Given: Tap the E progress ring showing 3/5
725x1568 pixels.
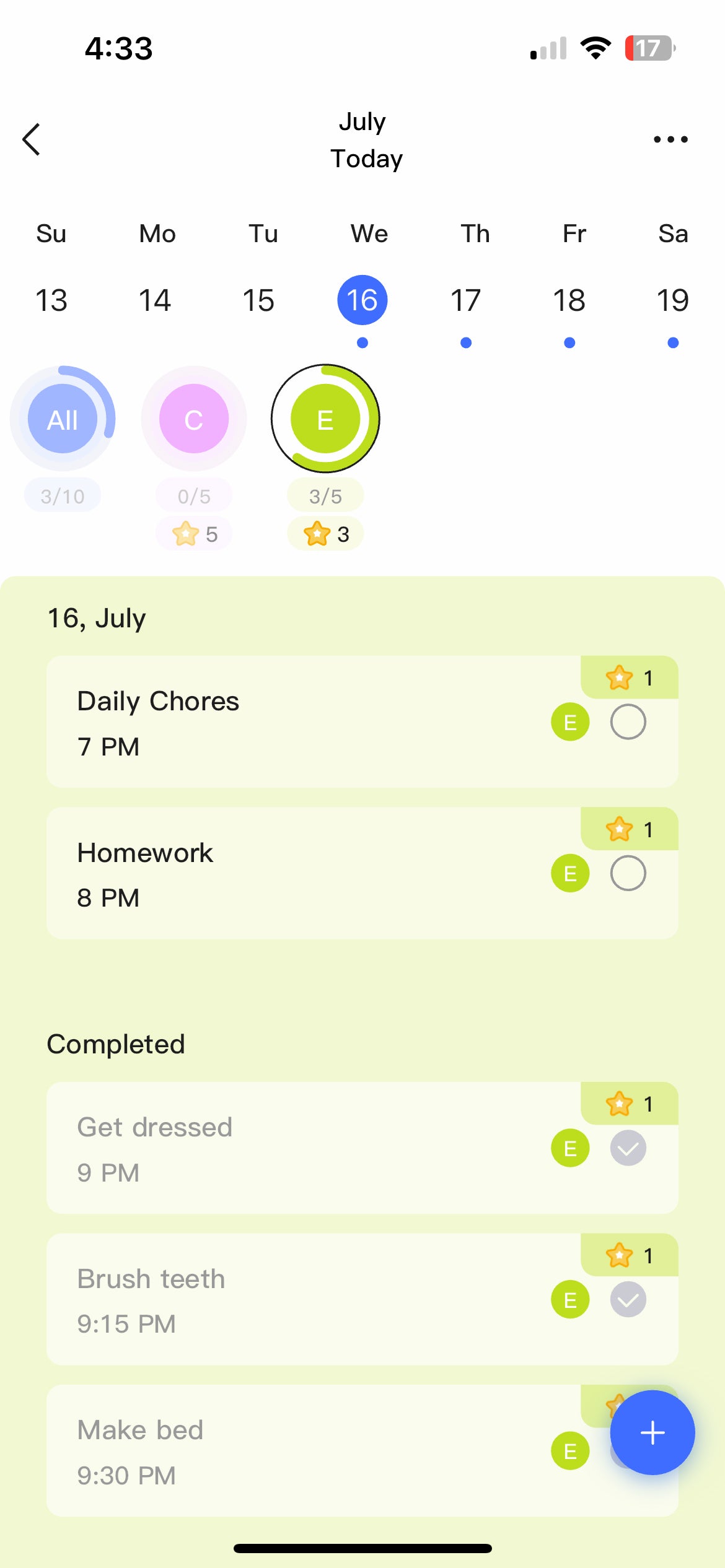Looking at the screenshot, I should pyautogui.click(x=325, y=419).
